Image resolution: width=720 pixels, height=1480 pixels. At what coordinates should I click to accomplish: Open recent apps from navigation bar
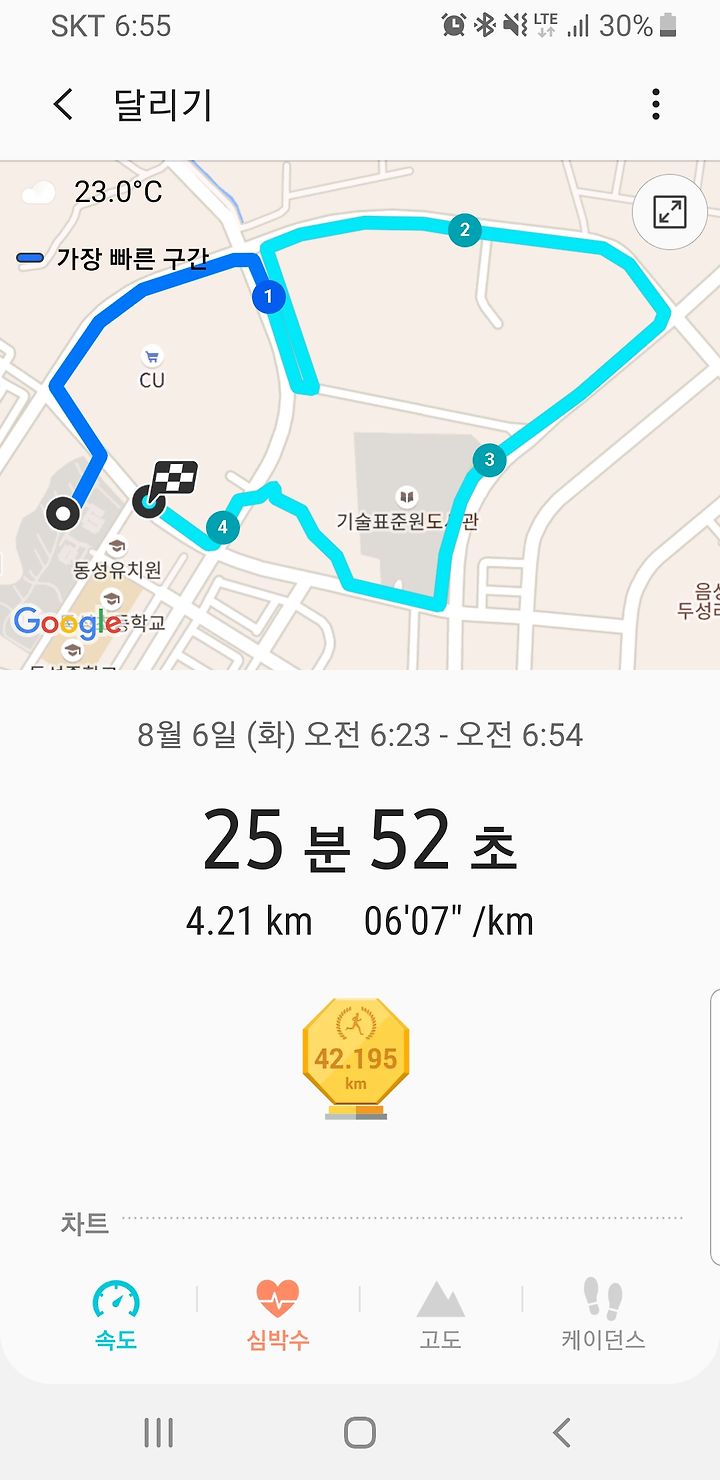(159, 1432)
